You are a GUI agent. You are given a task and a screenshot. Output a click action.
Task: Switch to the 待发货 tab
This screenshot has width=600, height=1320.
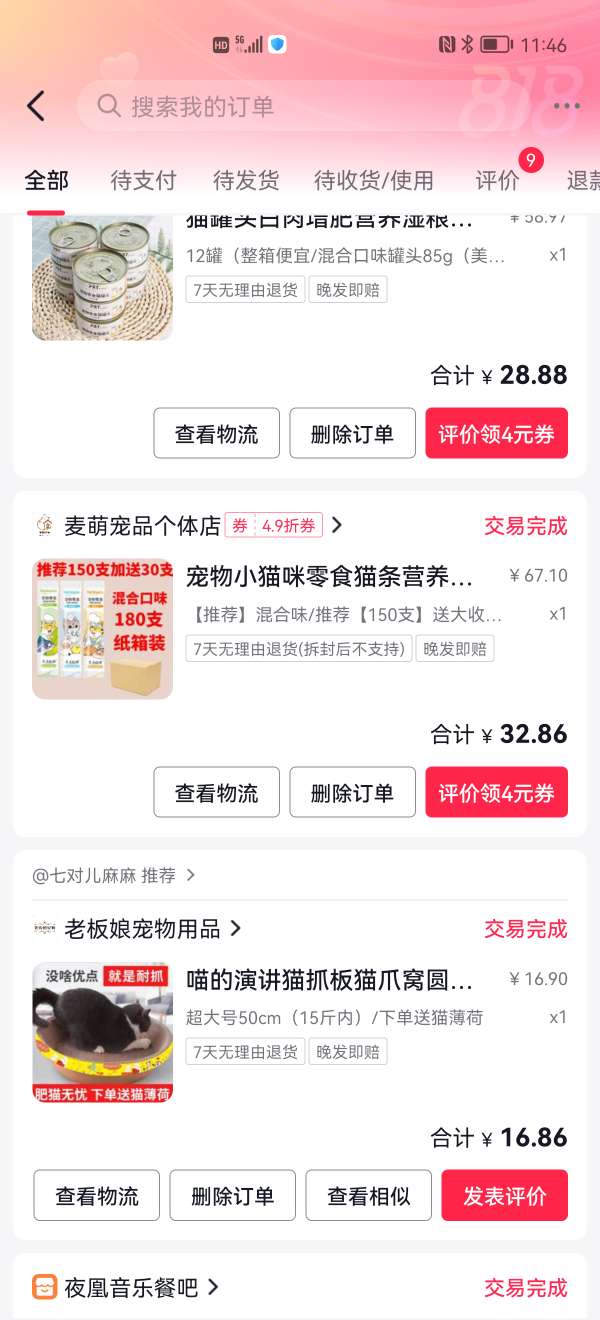(x=246, y=181)
